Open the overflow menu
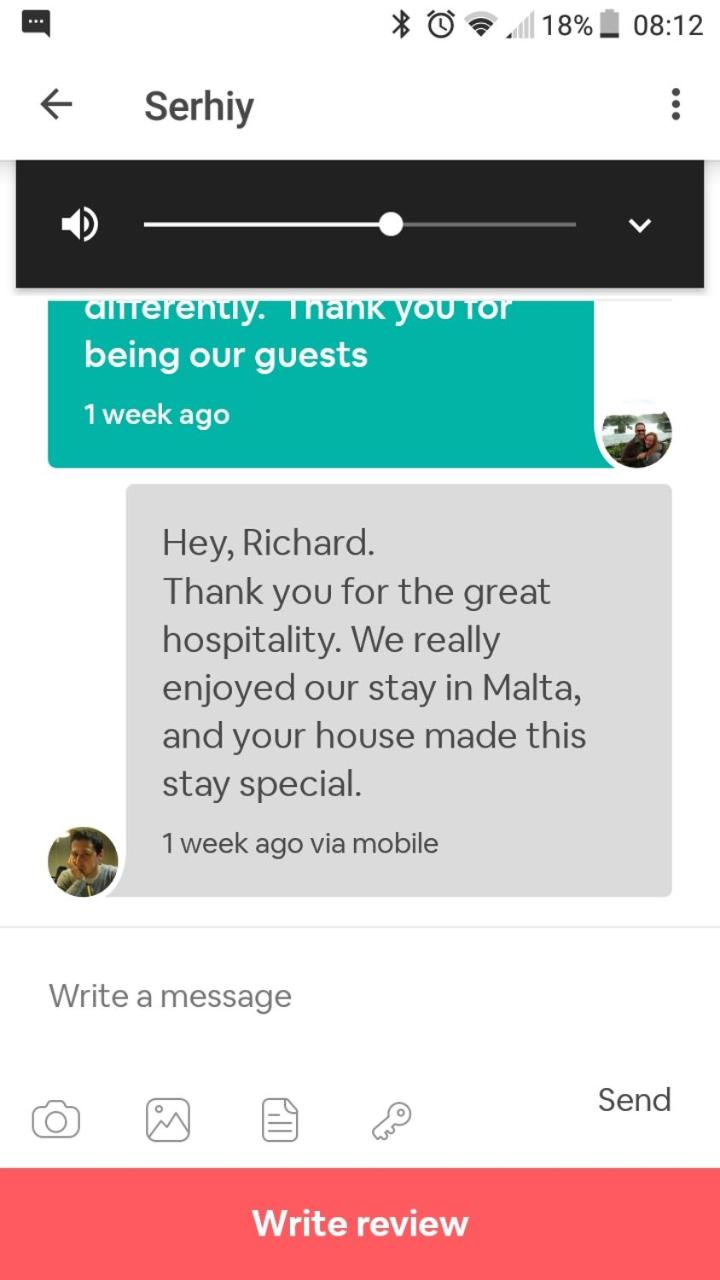 pyautogui.click(x=676, y=104)
